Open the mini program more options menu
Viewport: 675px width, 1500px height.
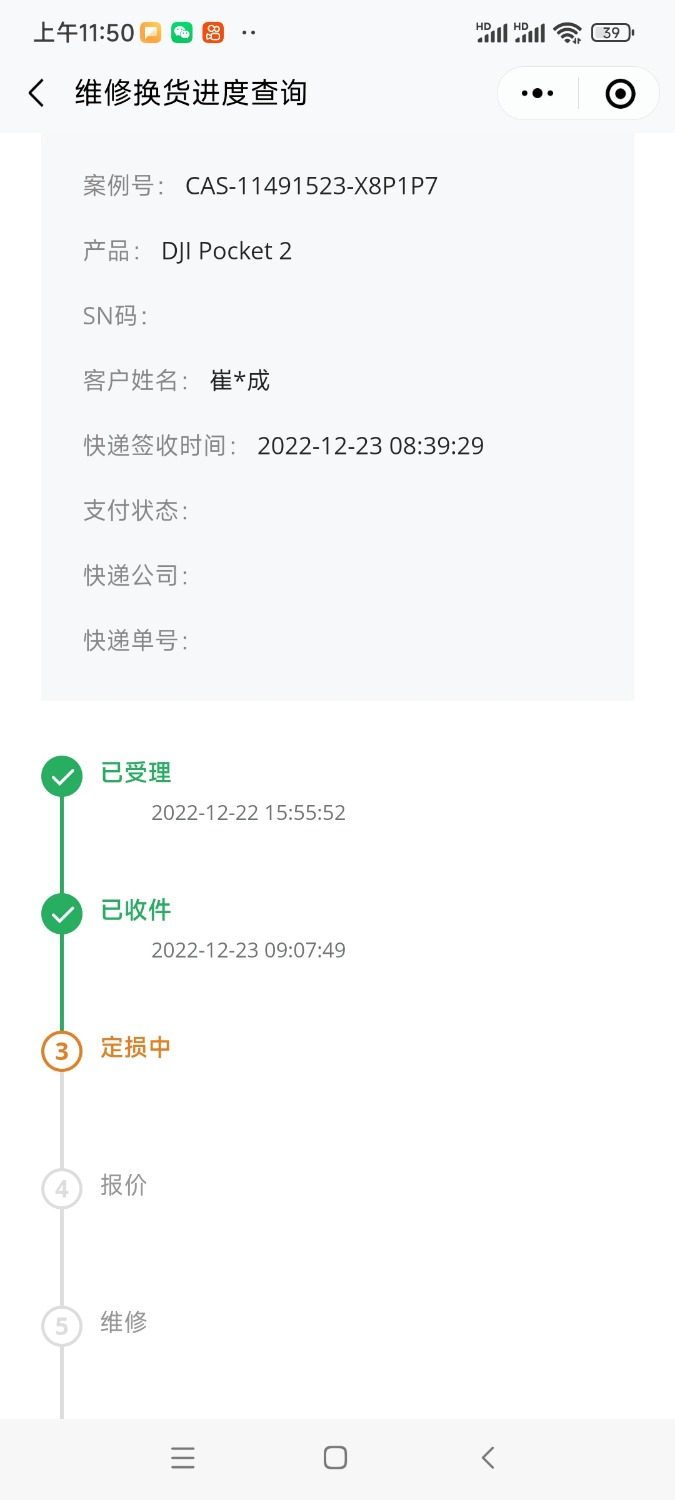coord(537,94)
